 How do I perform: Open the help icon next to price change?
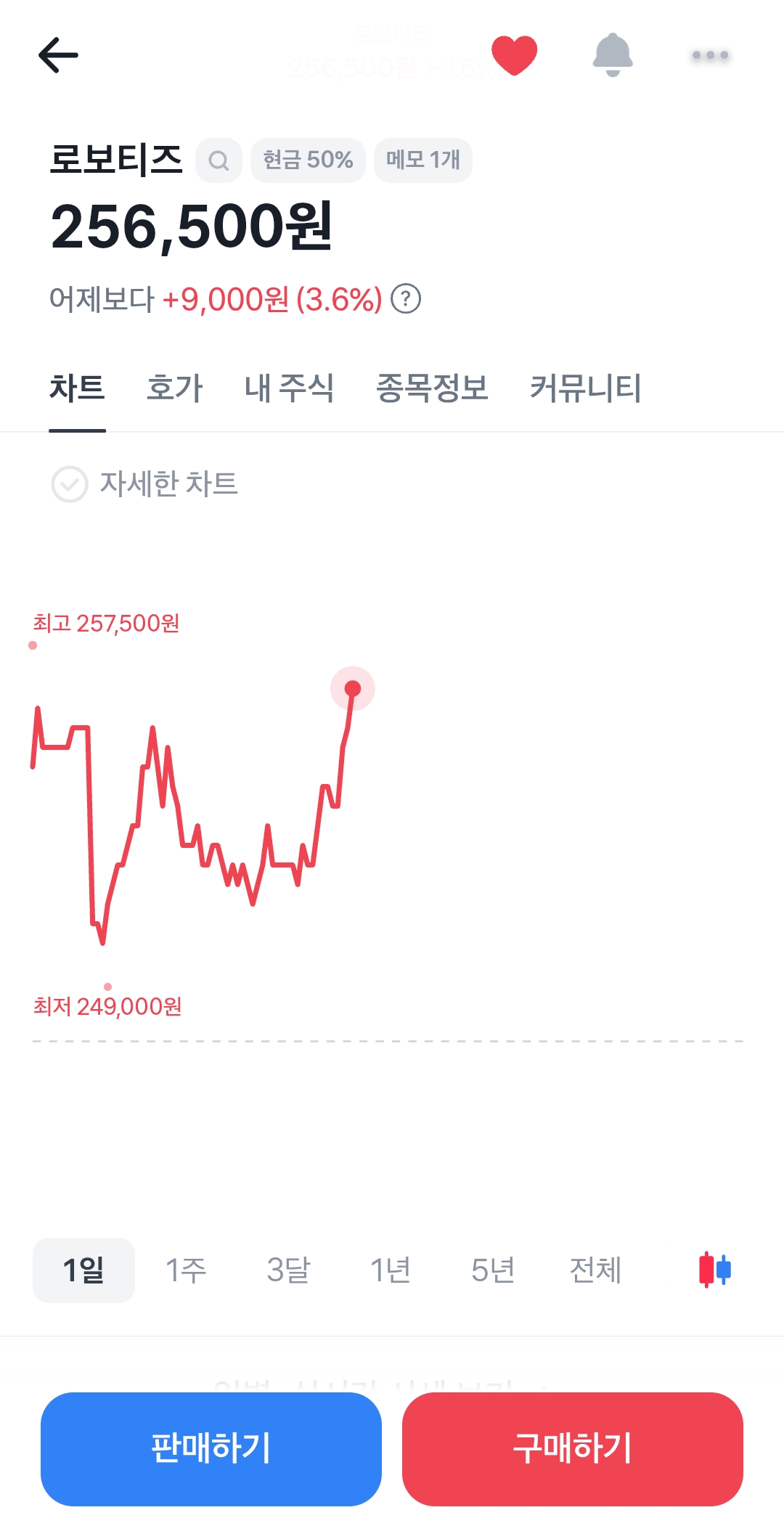pos(406,299)
